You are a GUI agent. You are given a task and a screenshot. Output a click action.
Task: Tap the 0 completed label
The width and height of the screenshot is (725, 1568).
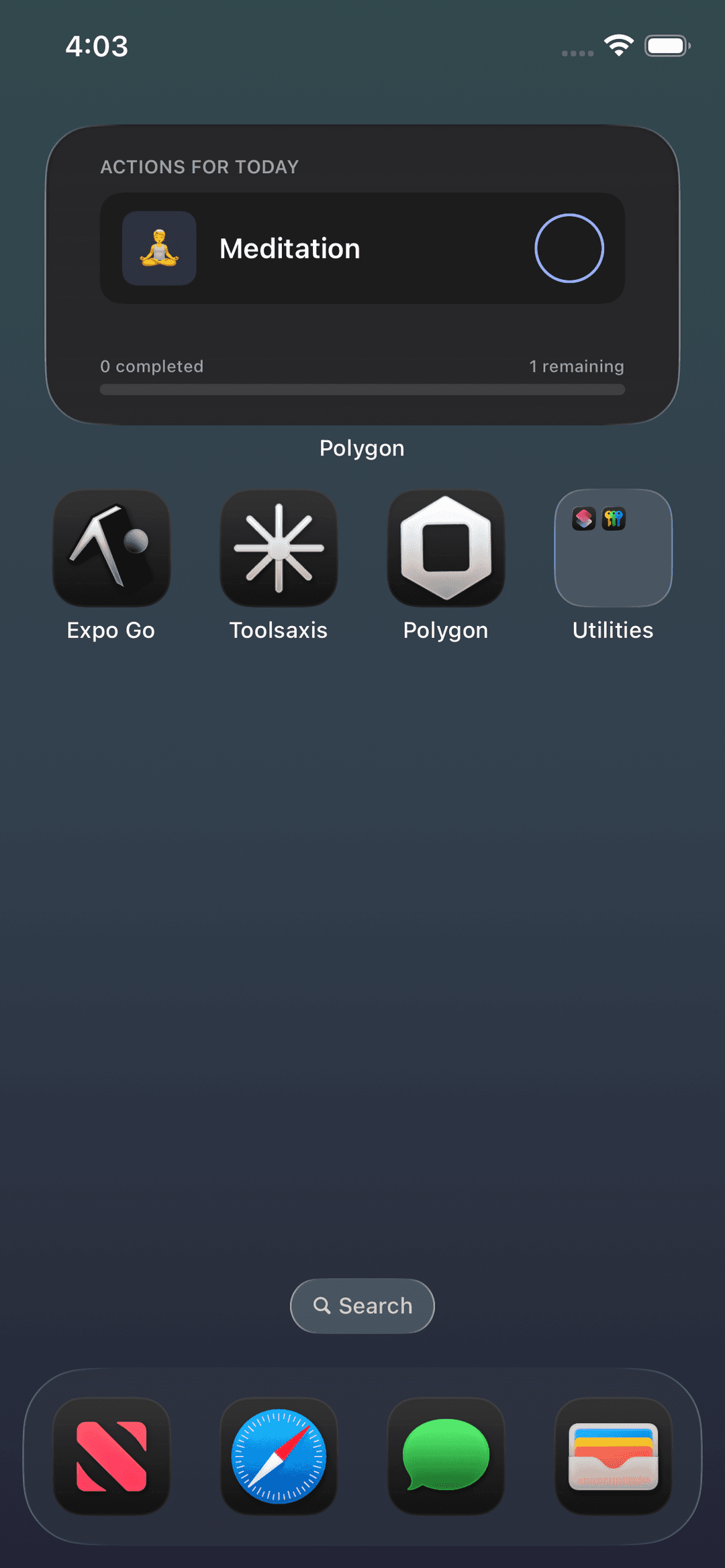pyautogui.click(x=152, y=366)
